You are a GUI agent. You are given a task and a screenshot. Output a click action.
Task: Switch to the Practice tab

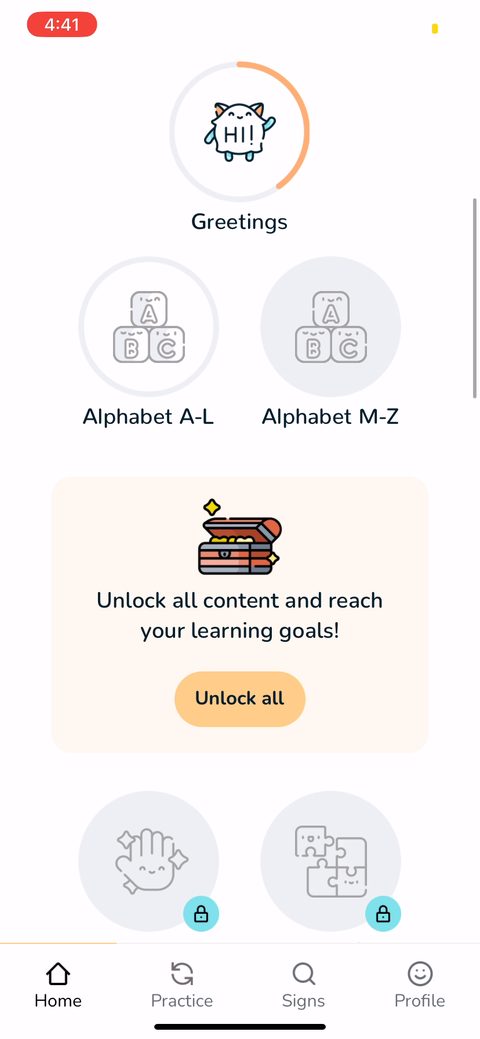pyautogui.click(x=182, y=985)
